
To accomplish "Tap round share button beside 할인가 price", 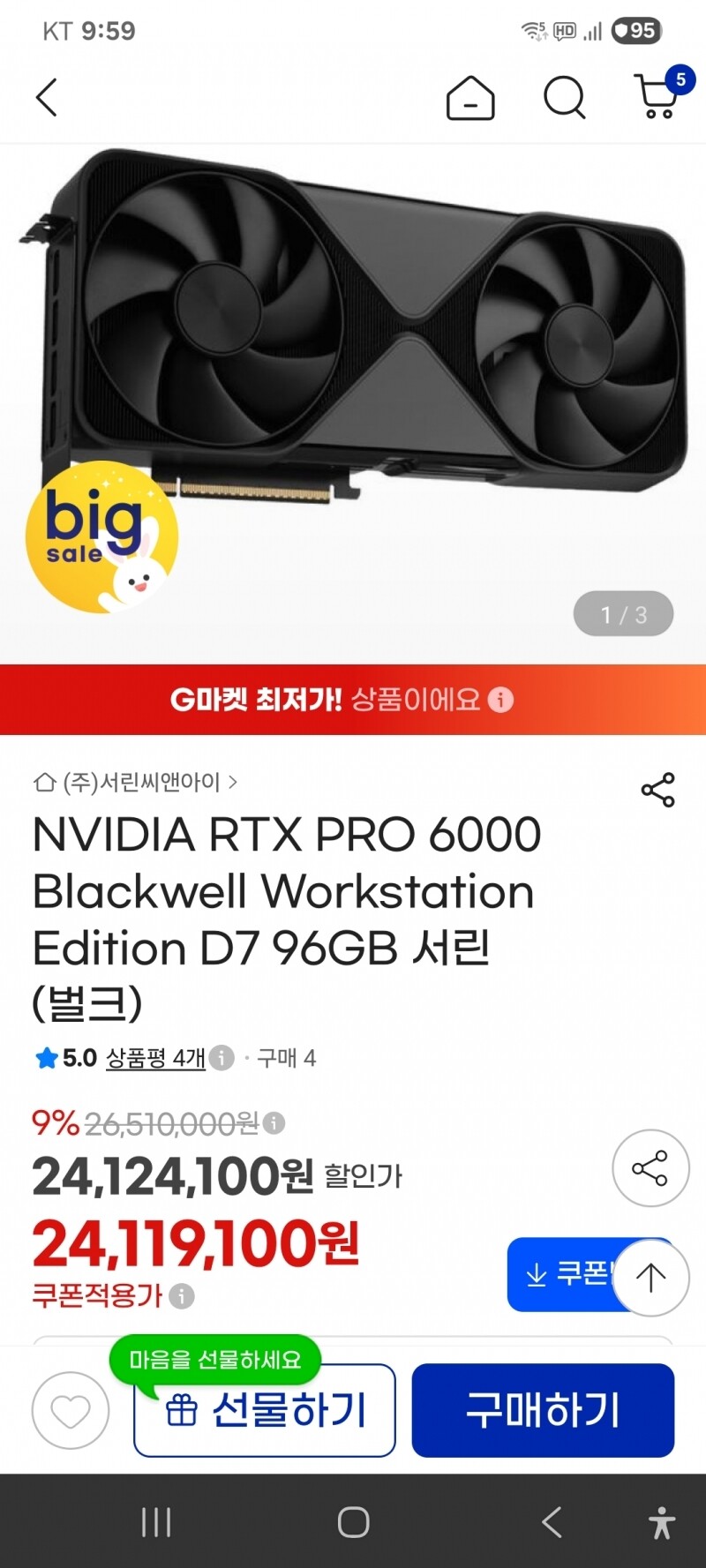I will point(650,1168).
